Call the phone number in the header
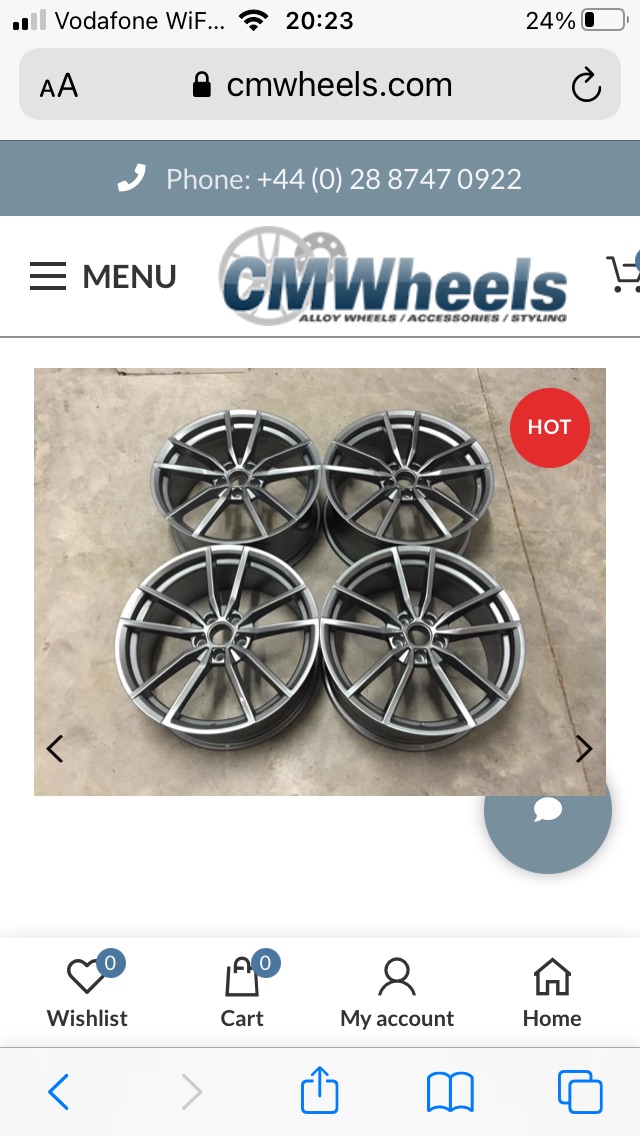 [x=320, y=179]
